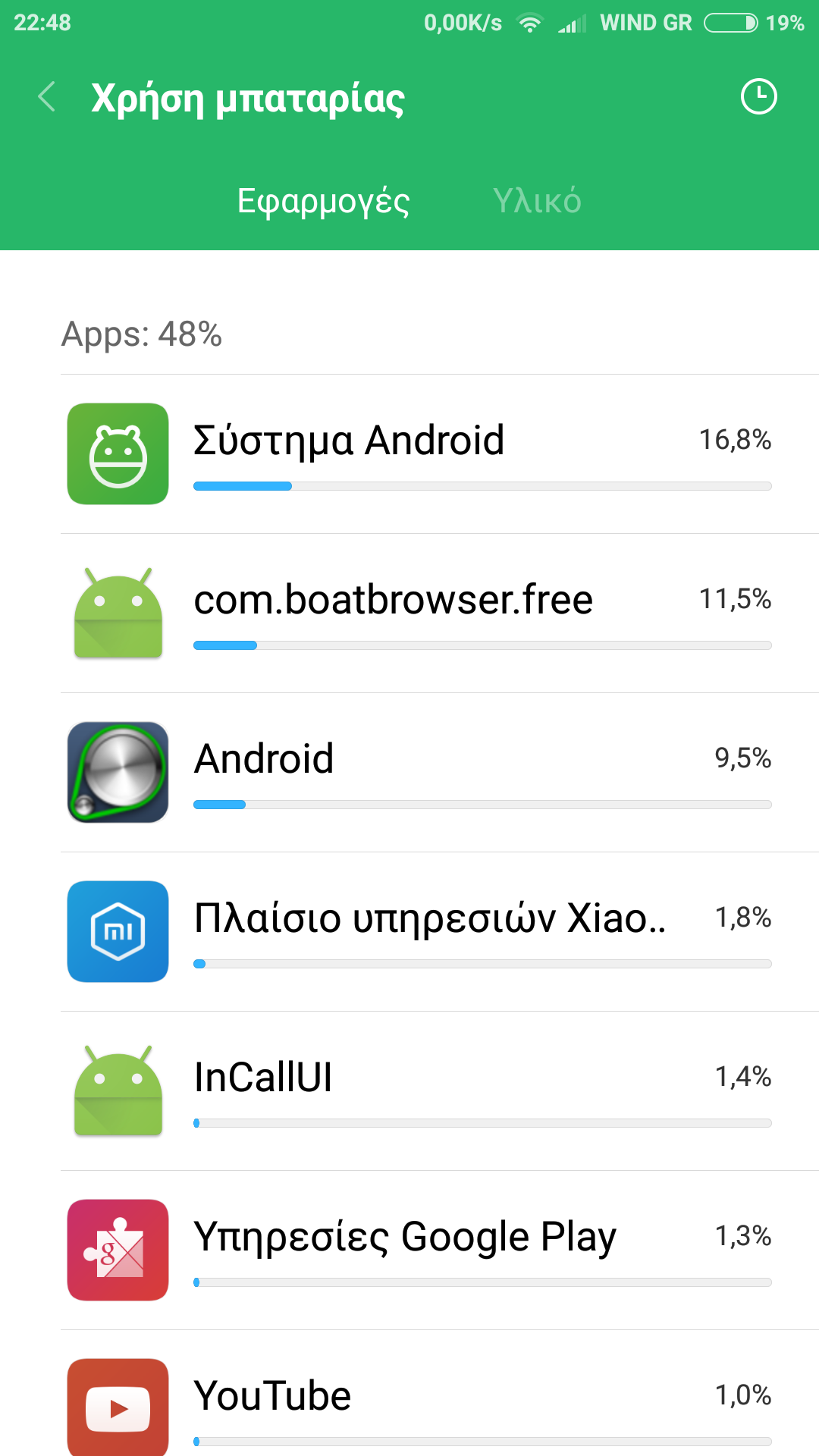Select the Εφαρμογές tab

point(323,201)
